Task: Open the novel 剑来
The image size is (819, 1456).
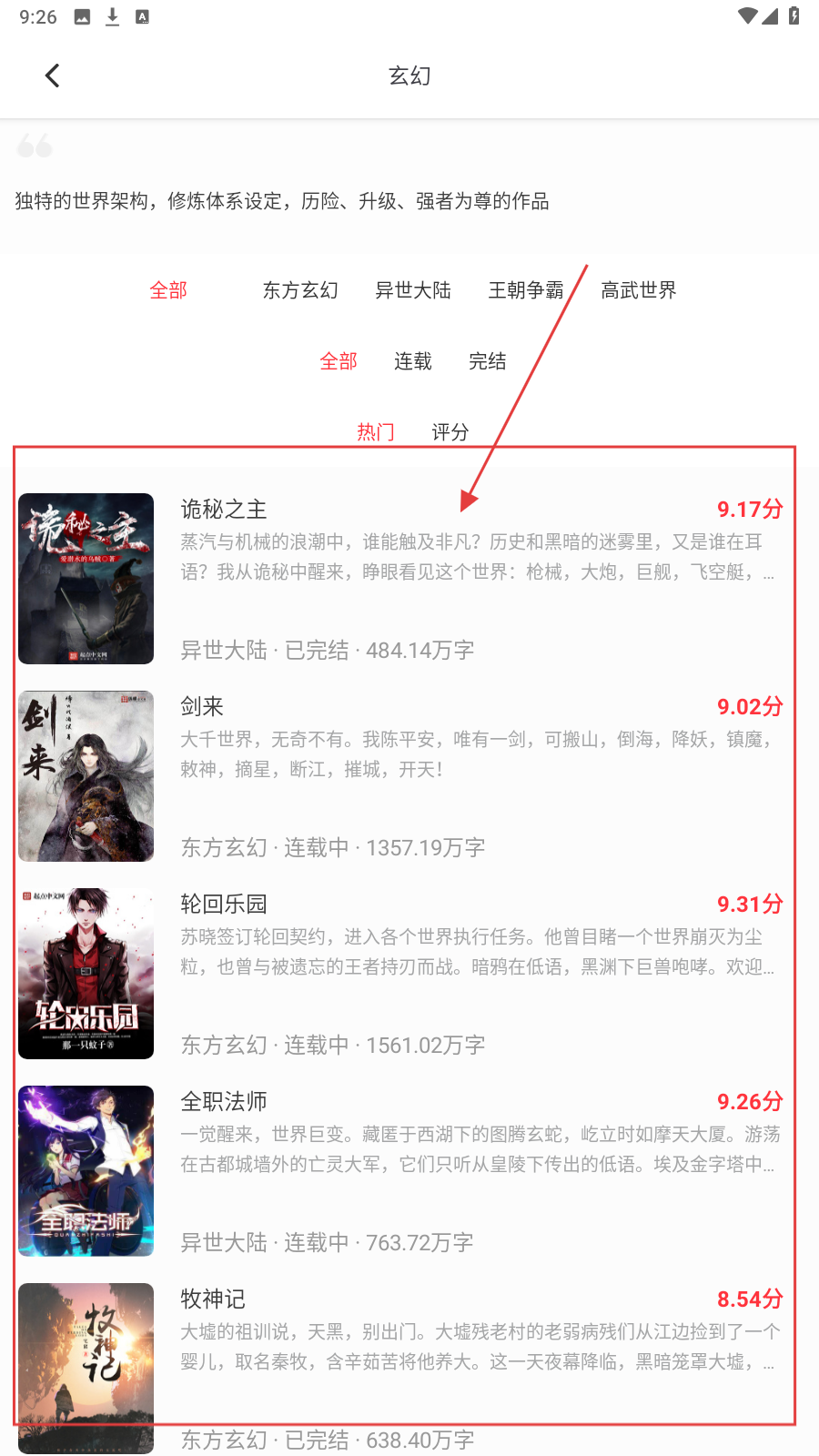Action: pyautogui.click(x=400, y=776)
